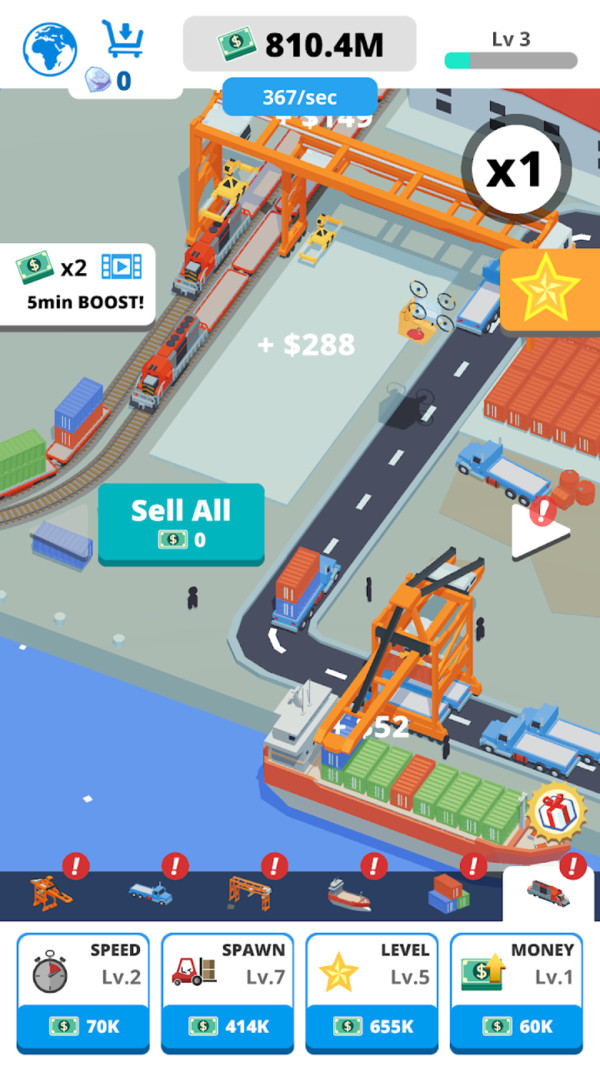
Task: Tap the white play arrow with alert
Action: [x=534, y=531]
